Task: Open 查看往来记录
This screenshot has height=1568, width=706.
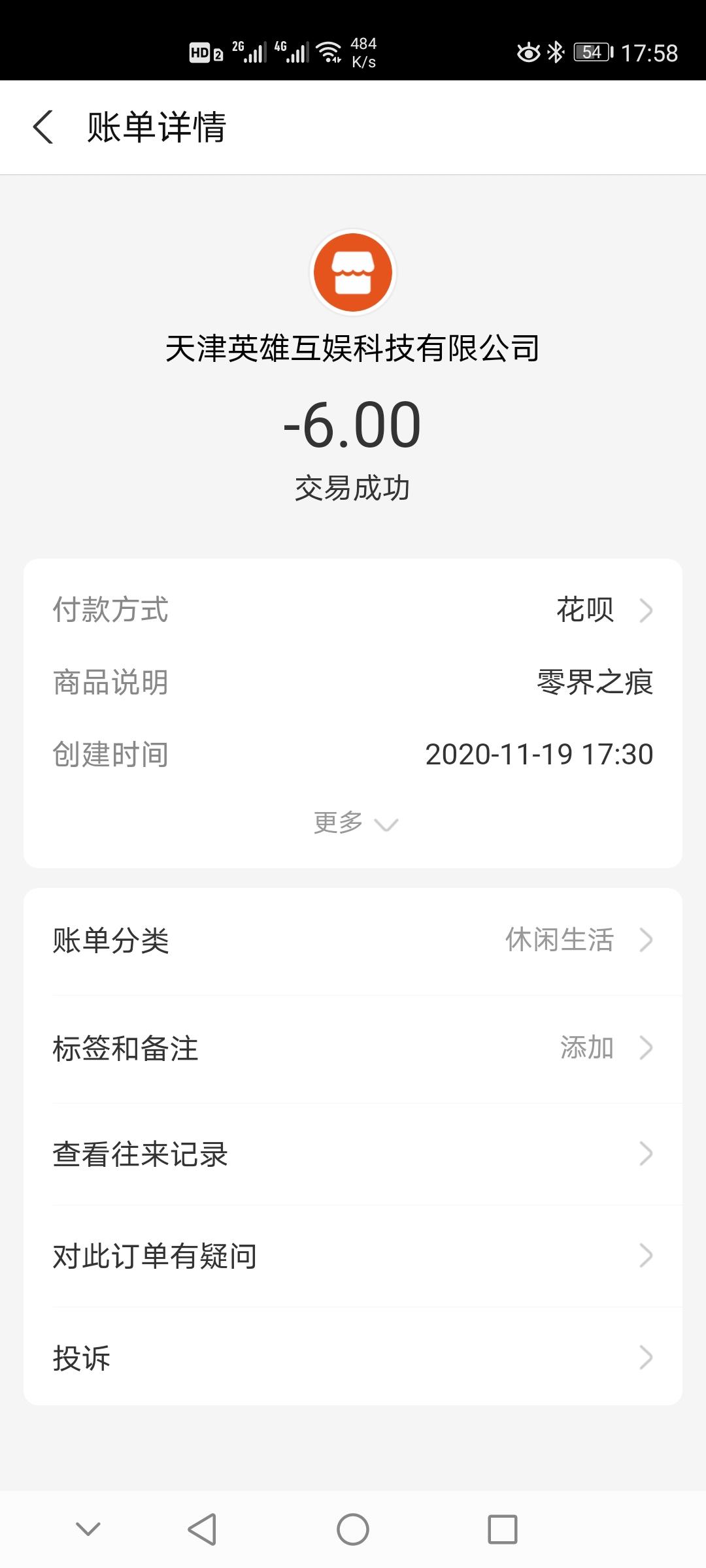Action: (x=353, y=1154)
